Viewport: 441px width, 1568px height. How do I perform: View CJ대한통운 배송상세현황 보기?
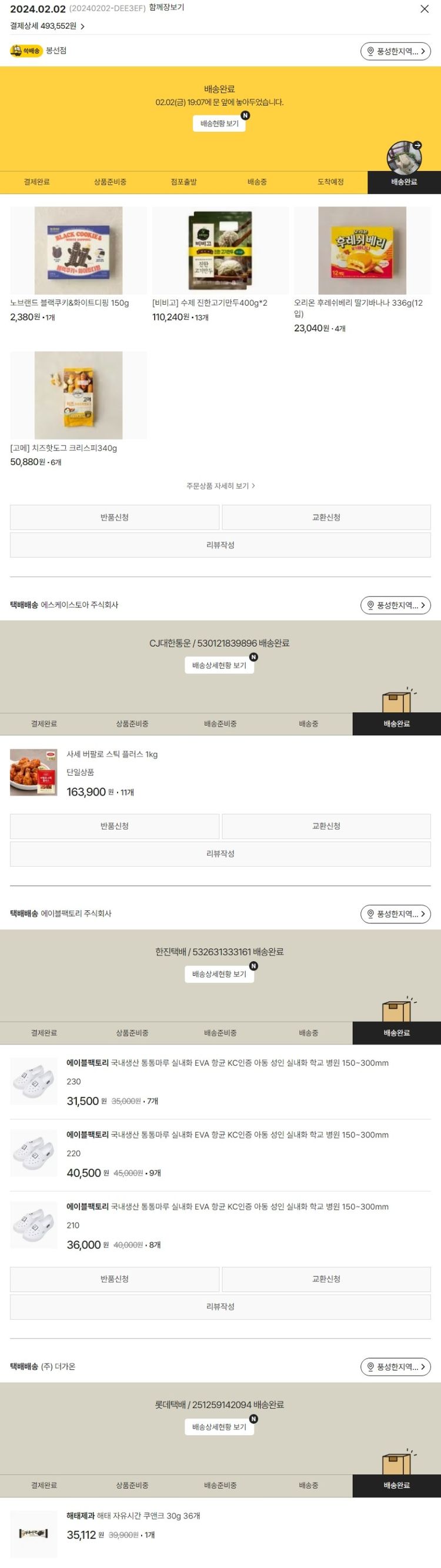219,665
